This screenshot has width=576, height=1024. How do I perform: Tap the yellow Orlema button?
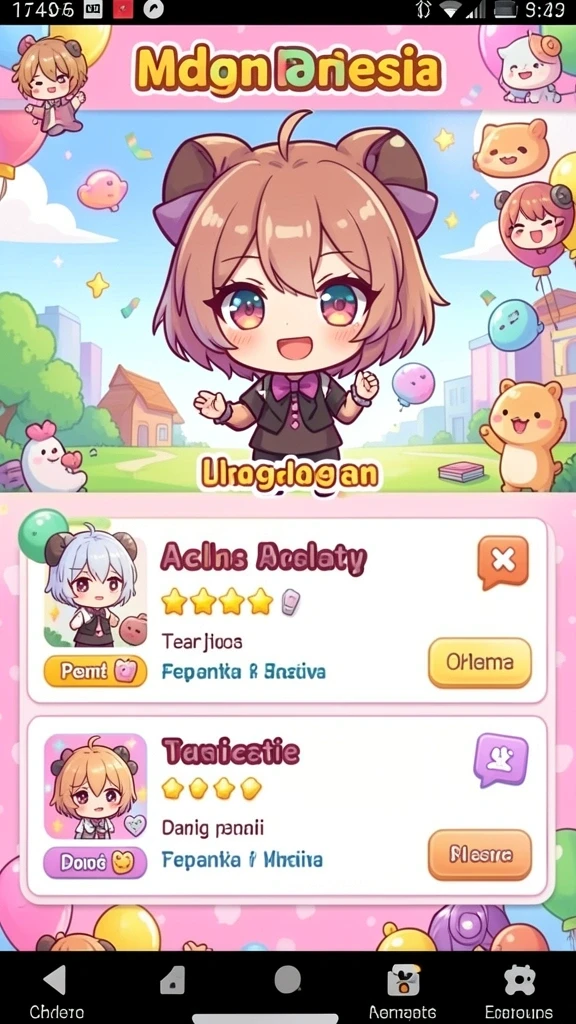pos(480,662)
